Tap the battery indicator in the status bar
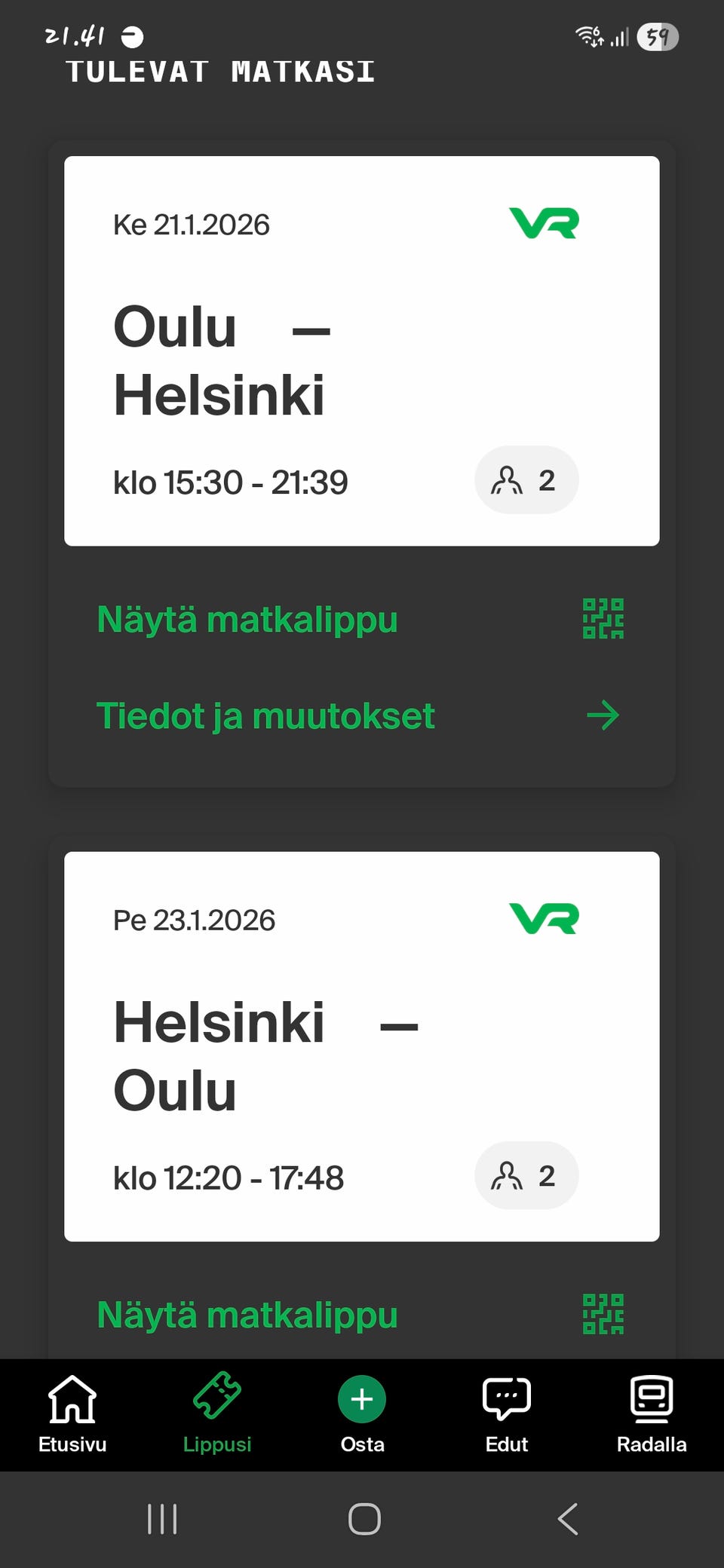This screenshot has height=1568, width=724. (x=657, y=37)
